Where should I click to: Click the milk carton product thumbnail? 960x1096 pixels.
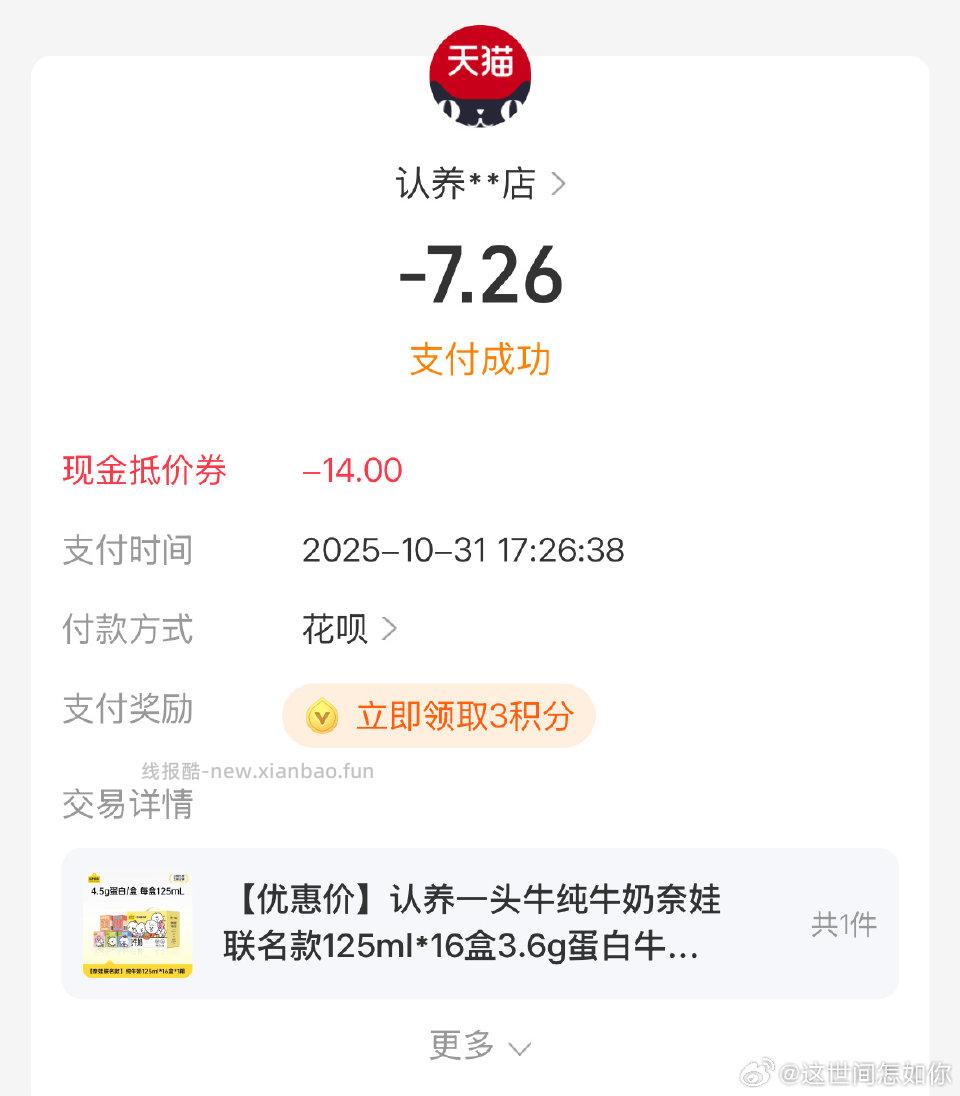tap(139, 922)
